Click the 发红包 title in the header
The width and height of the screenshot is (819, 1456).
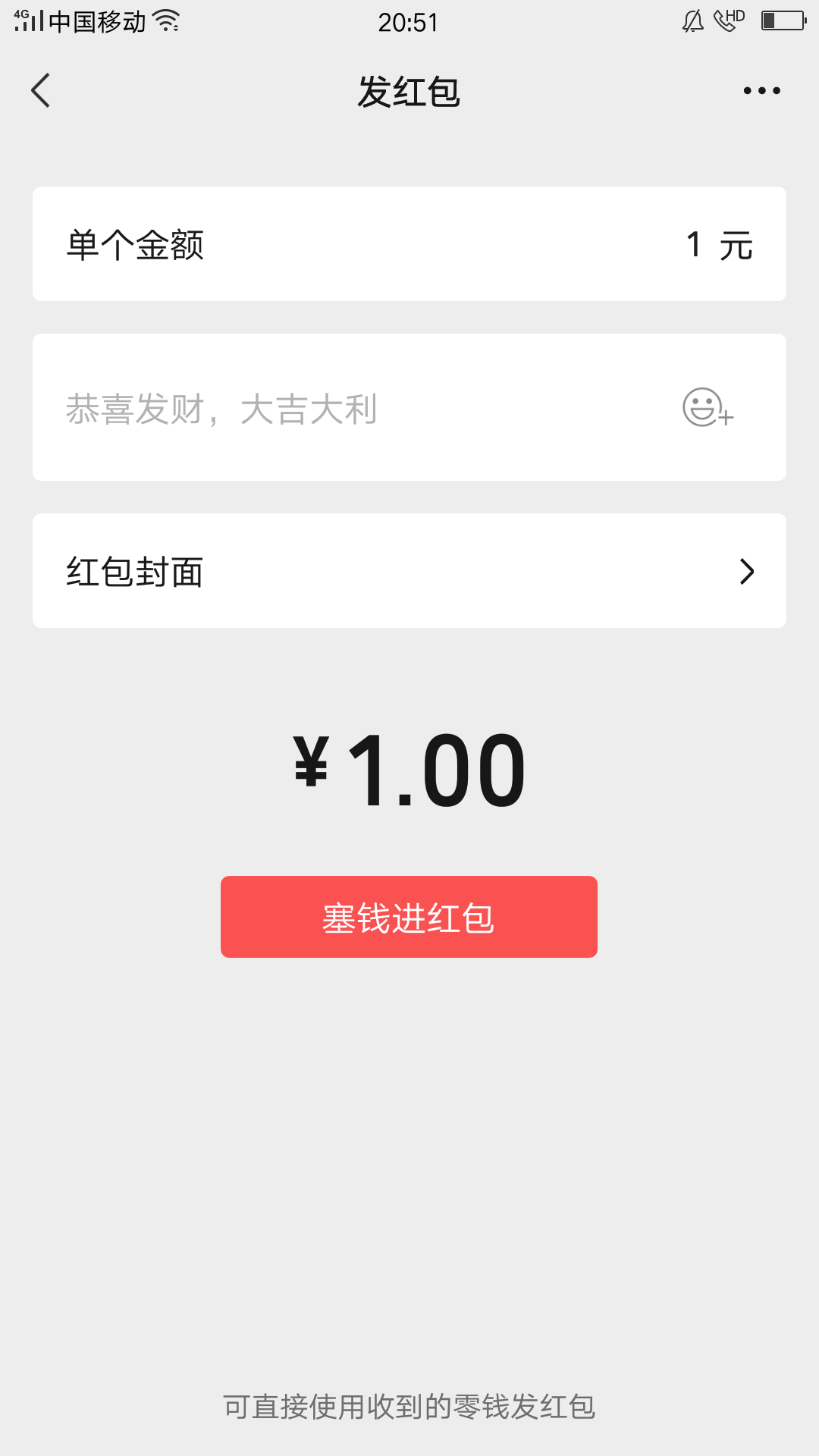click(x=409, y=93)
